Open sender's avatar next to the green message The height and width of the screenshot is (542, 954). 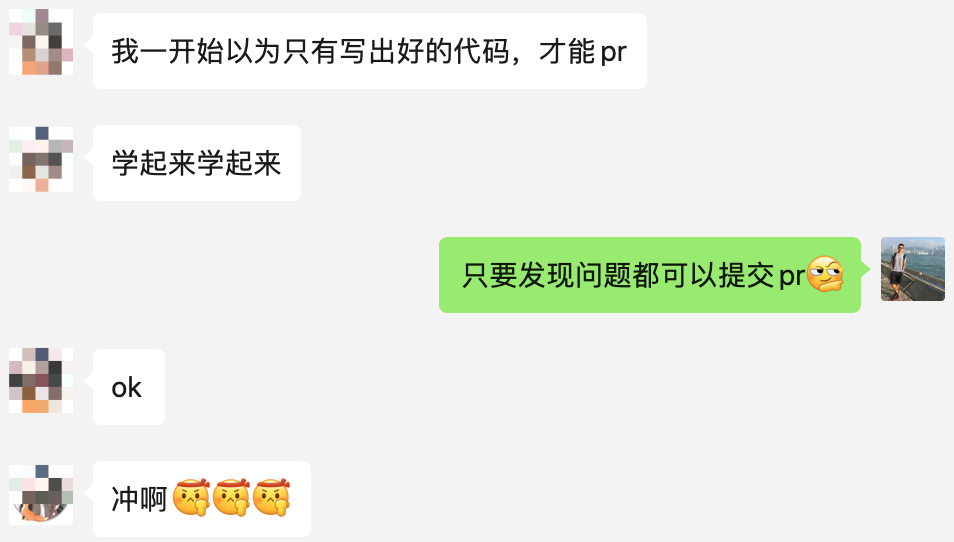(912, 269)
